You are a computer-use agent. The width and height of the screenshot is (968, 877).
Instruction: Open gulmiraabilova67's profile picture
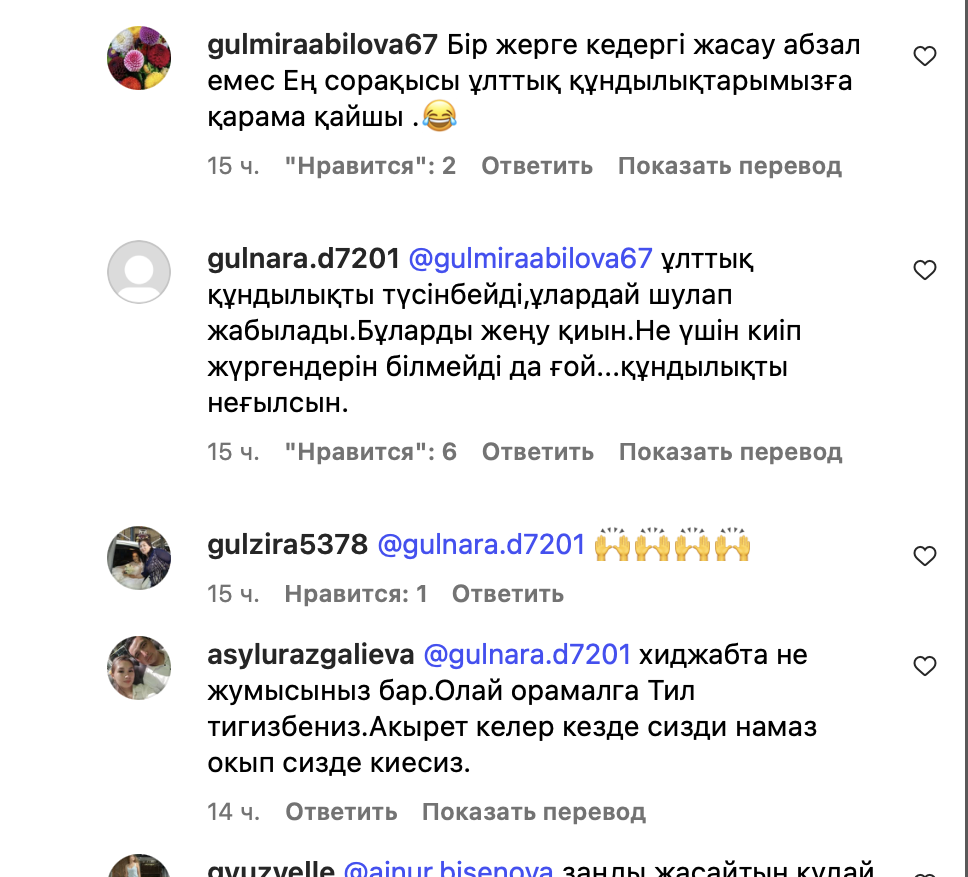(139, 58)
